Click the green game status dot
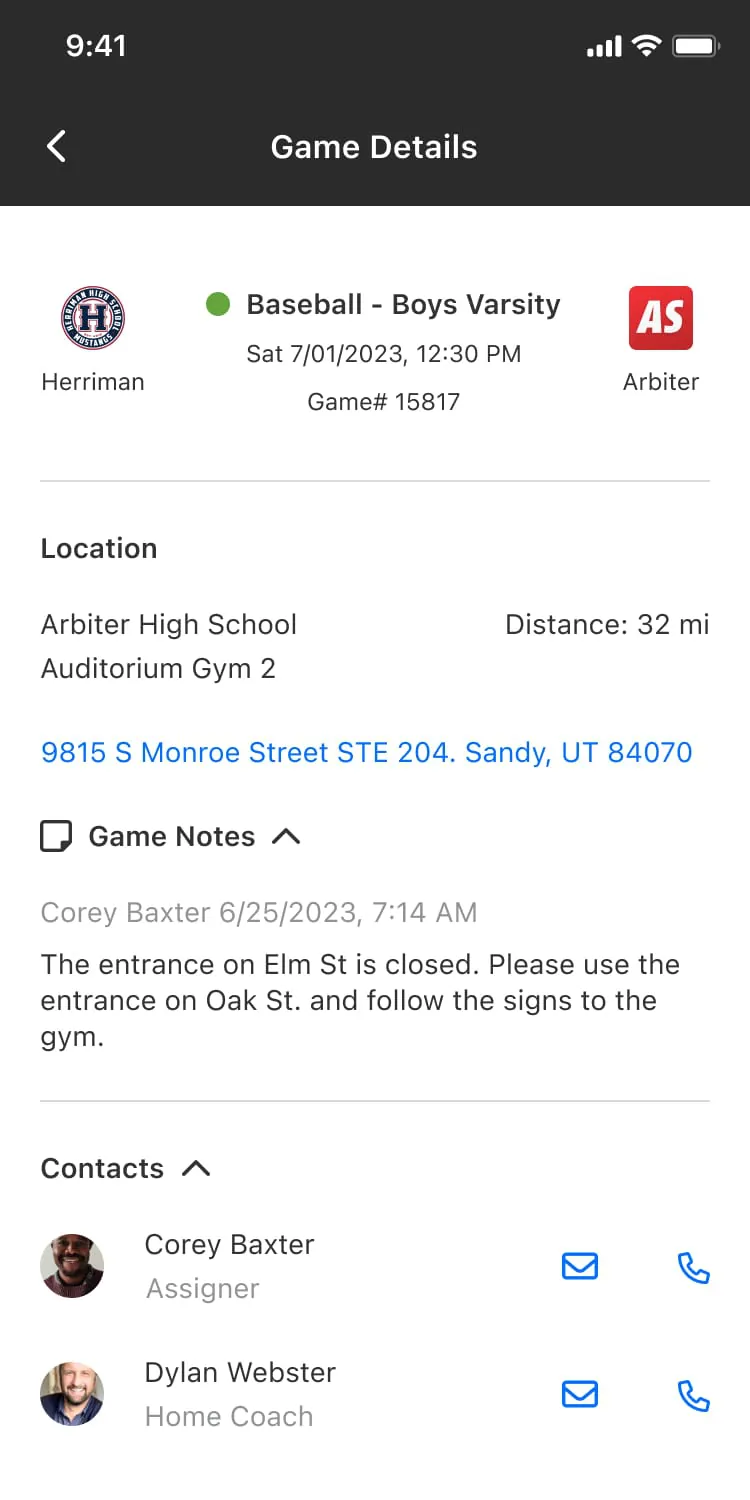This screenshot has height=1500, width=750. coord(218,304)
